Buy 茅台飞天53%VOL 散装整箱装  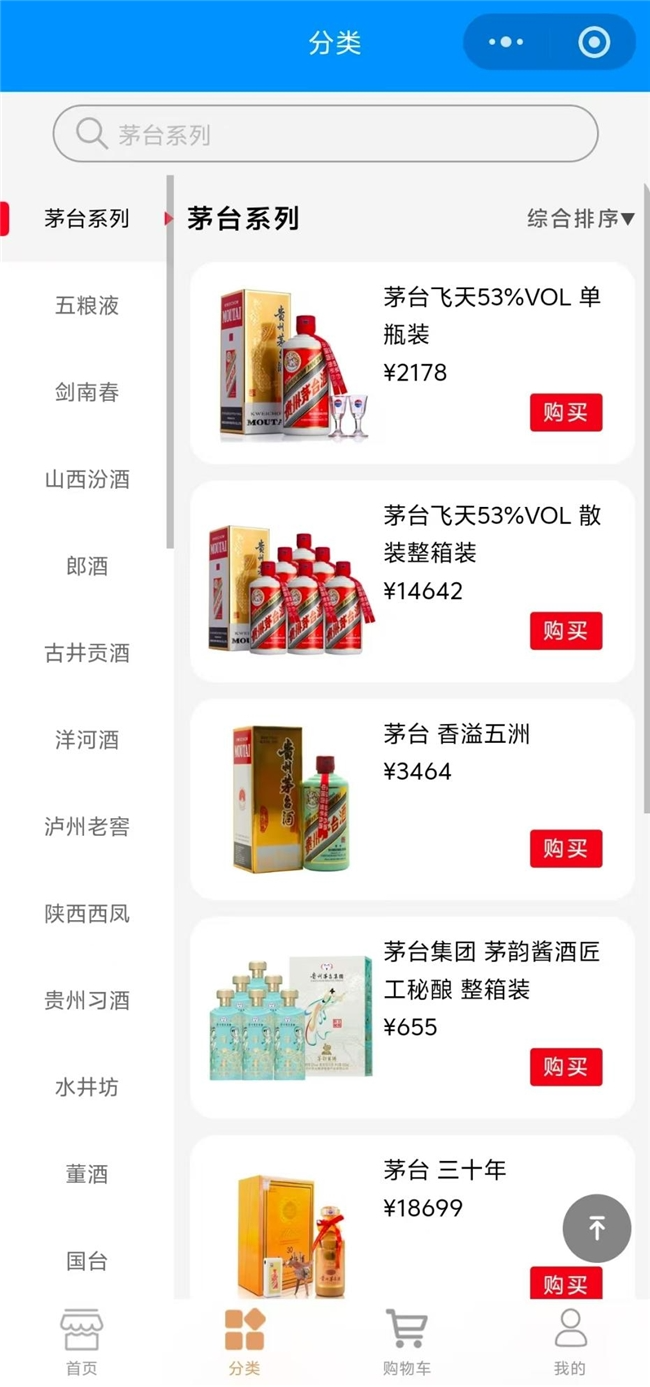coord(566,631)
